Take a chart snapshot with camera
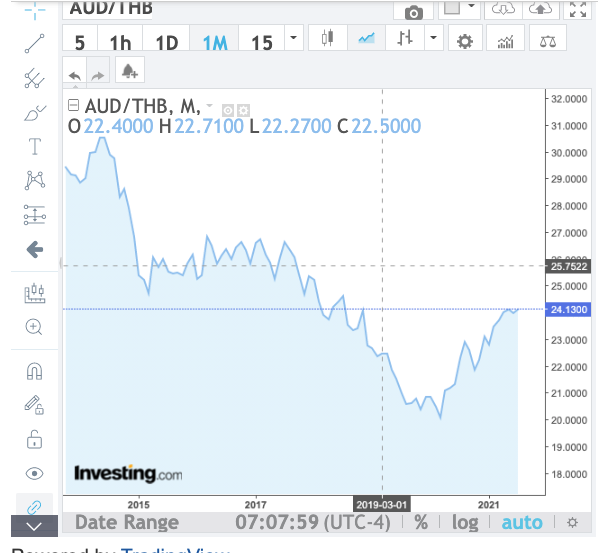This screenshot has height=553, width=602. click(x=413, y=12)
